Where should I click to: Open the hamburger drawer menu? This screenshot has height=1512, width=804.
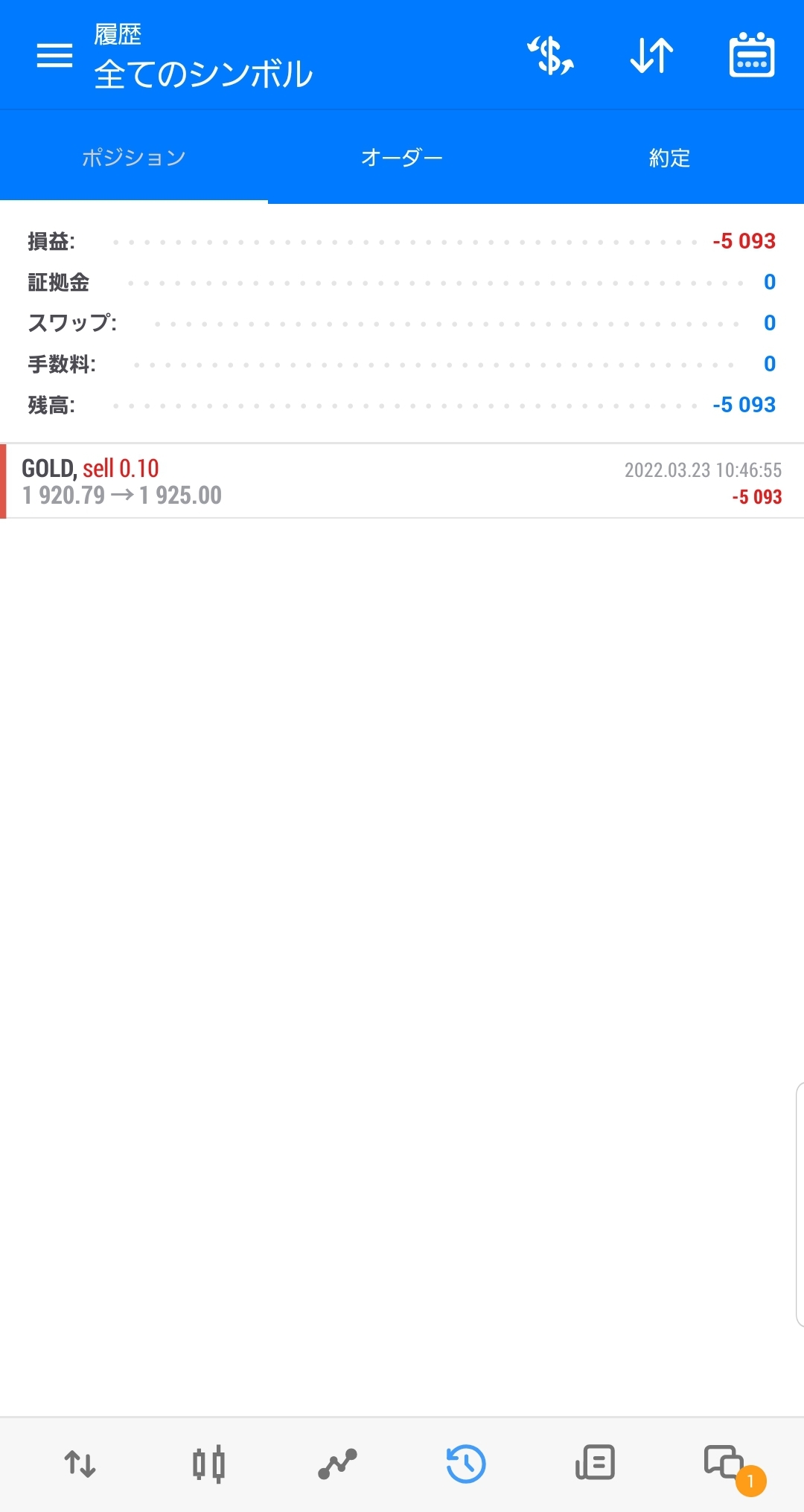(x=54, y=55)
